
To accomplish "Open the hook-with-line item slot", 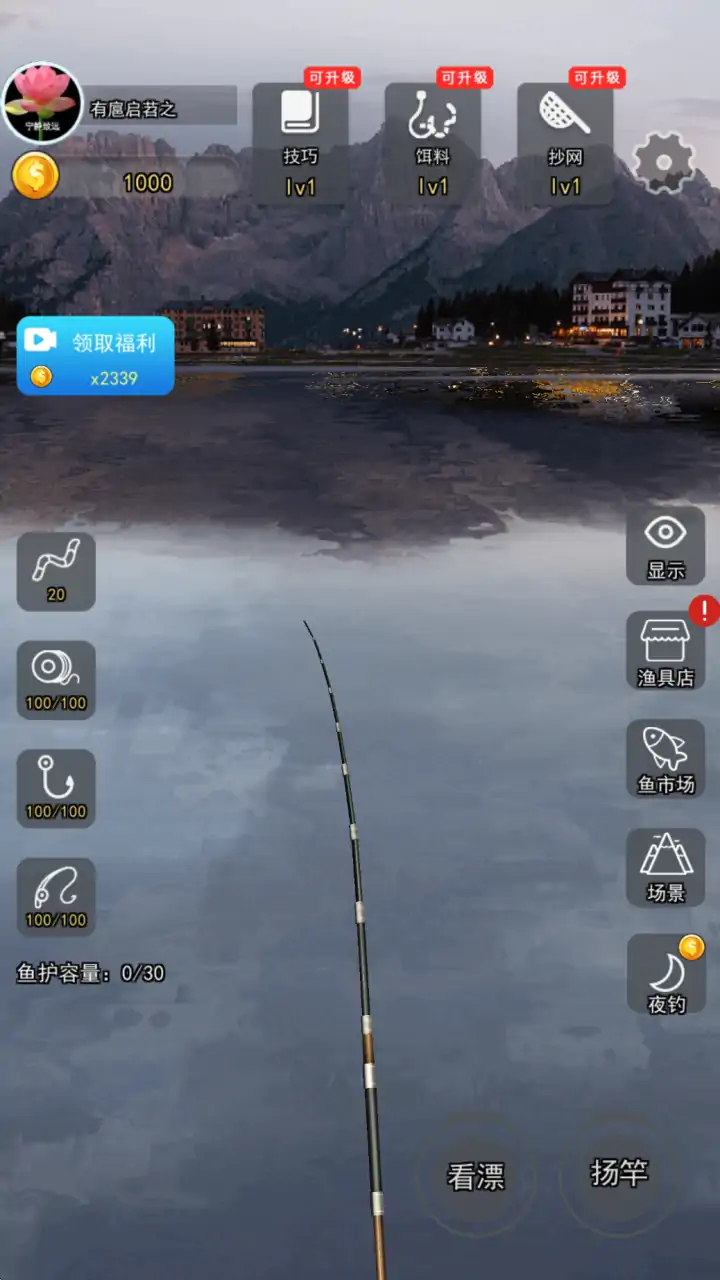I will click(56, 897).
